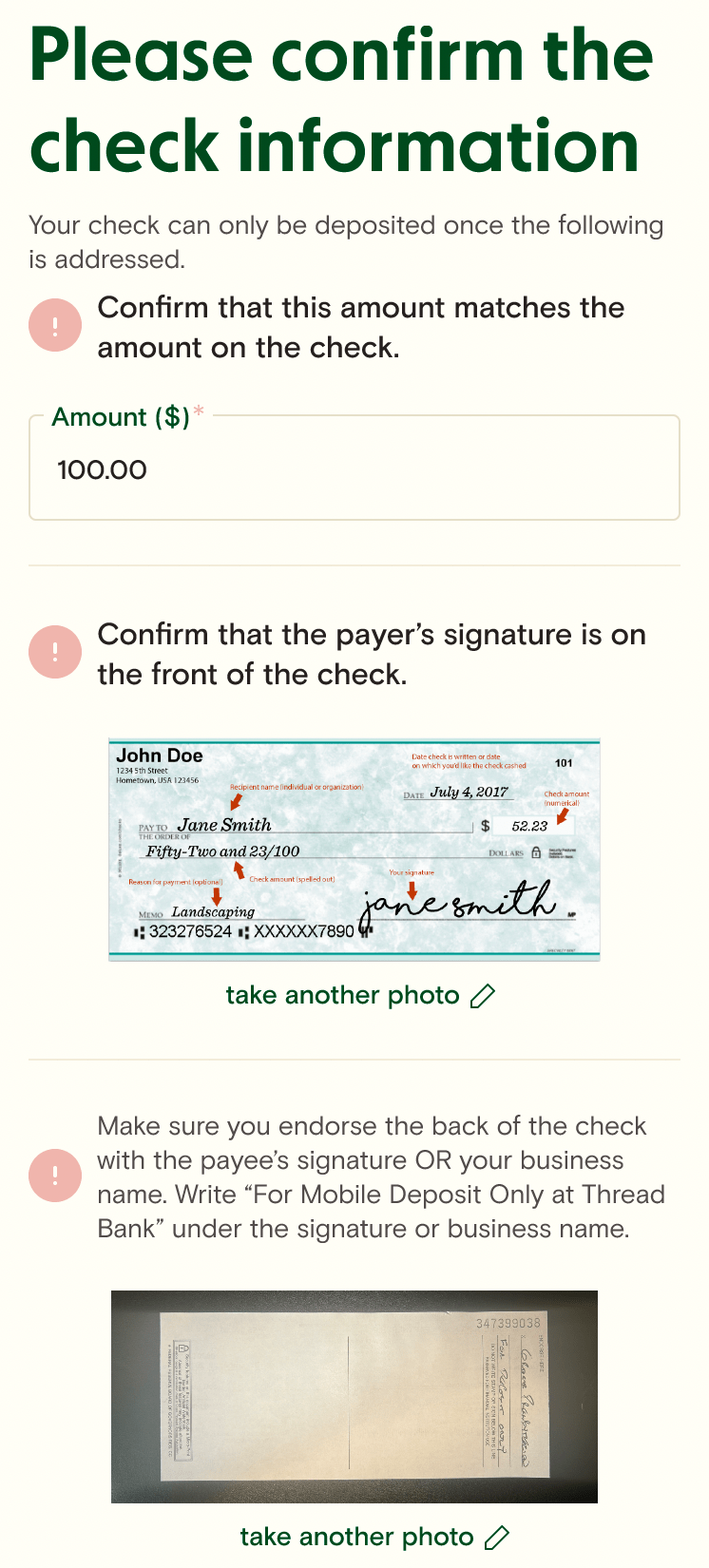This screenshot has width=709, height=1568.
Task: Open take another photo for the check back
Action: [x=358, y=1537]
